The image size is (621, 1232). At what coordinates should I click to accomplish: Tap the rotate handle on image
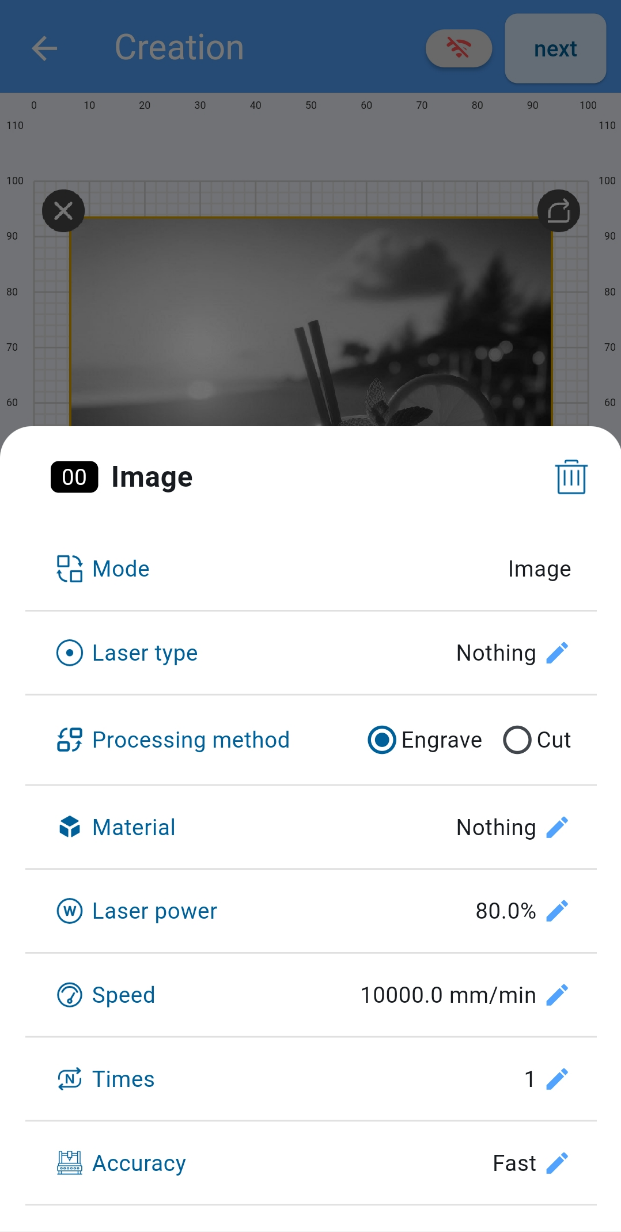(x=558, y=211)
